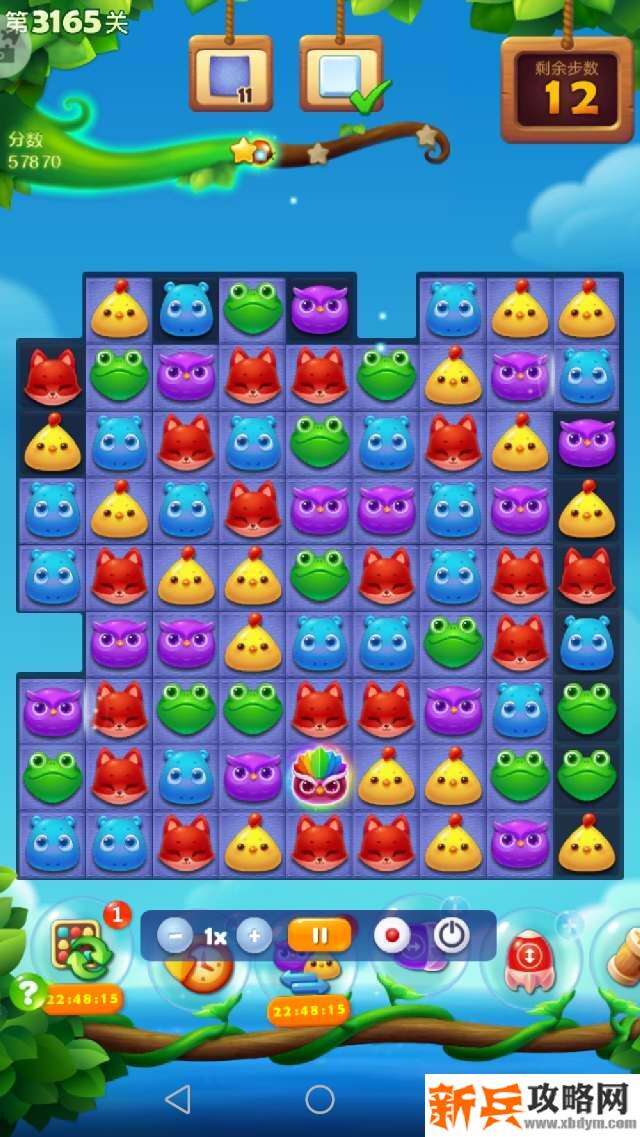The image size is (640, 1137).
Task: Decrease speed with the minus button
Action: 175,936
